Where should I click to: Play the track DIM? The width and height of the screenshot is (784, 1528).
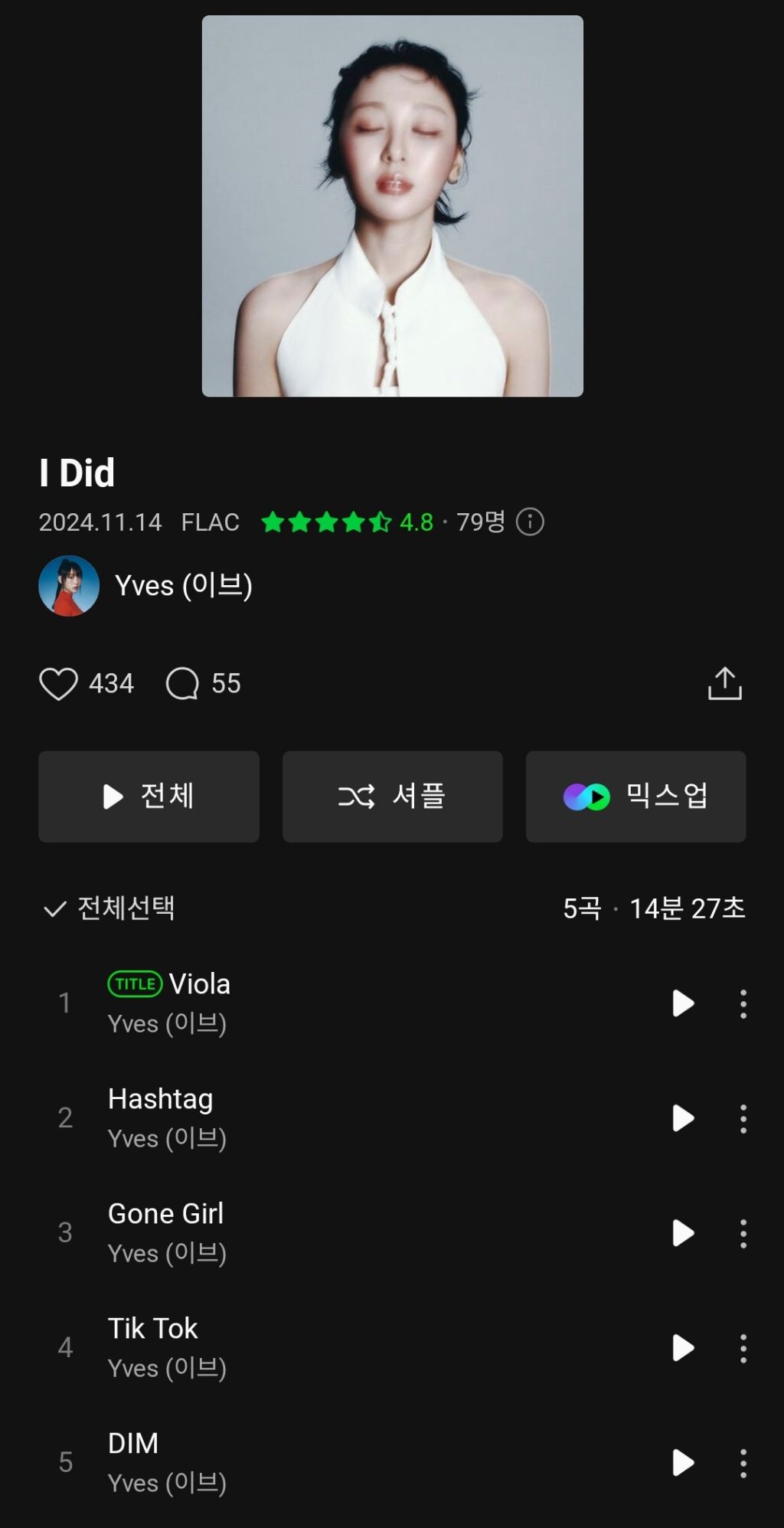[x=683, y=1463]
